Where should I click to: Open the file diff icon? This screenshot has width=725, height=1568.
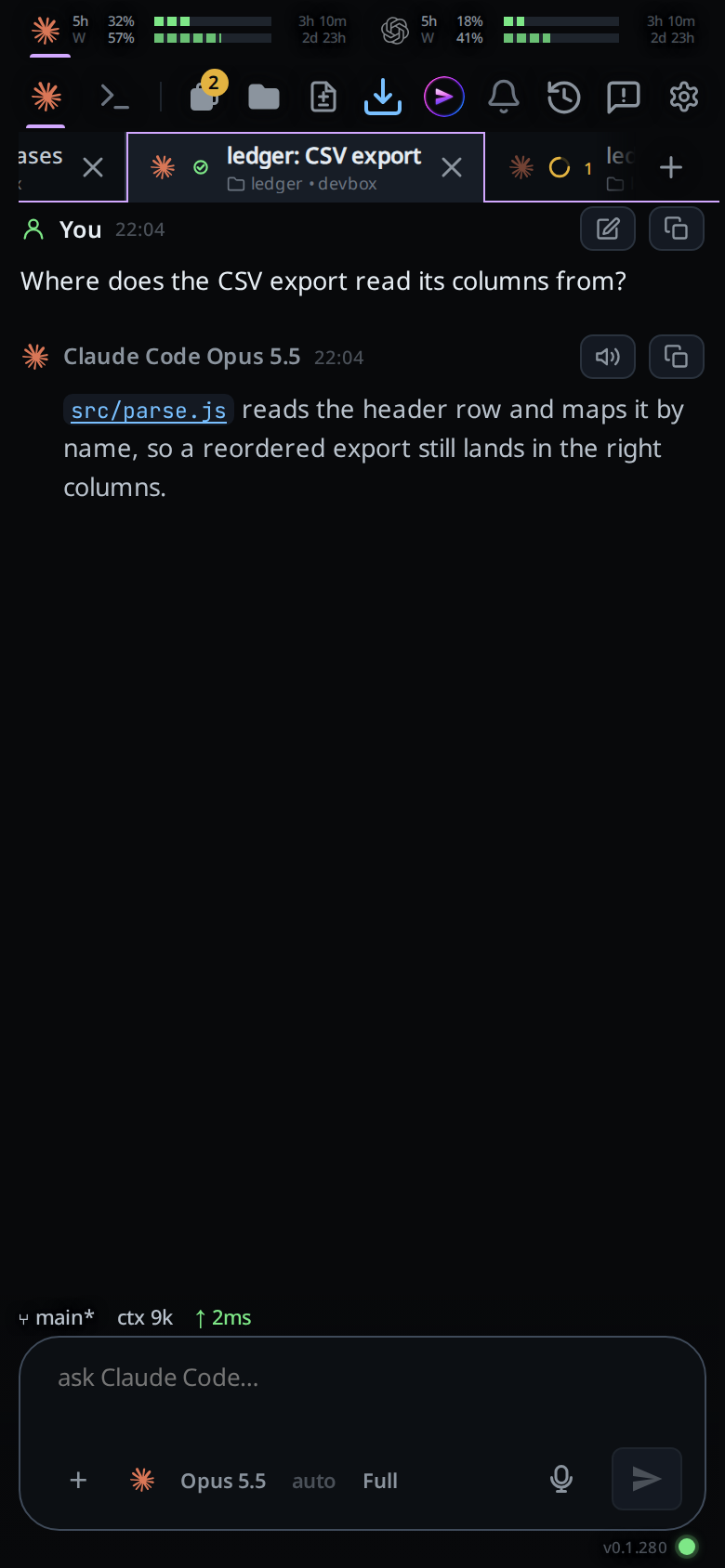click(323, 97)
